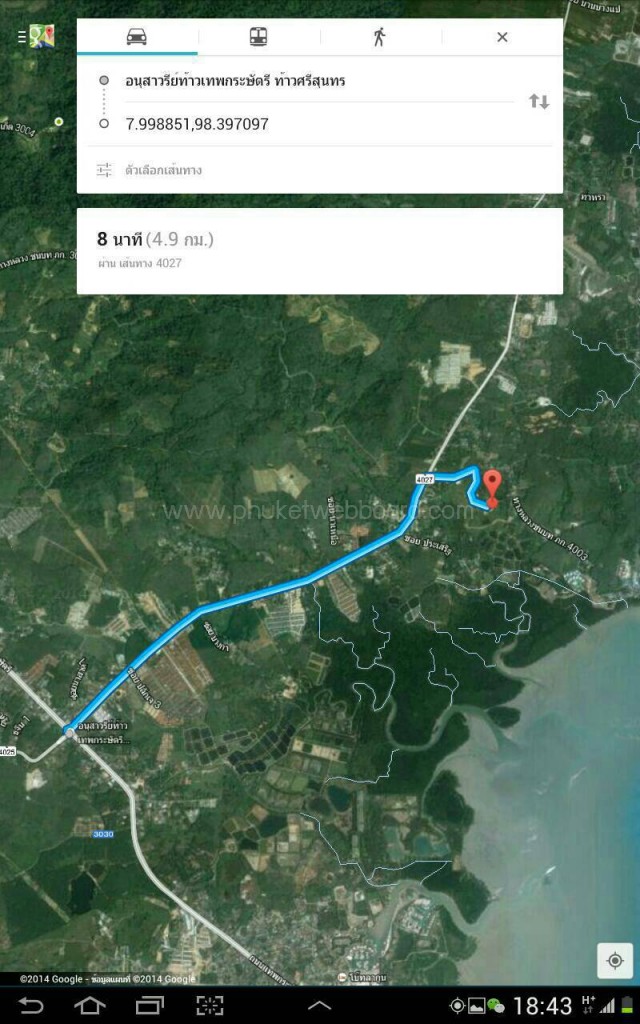The height and width of the screenshot is (1024, 640).
Task: Swap start and destination points
Action: [539, 101]
